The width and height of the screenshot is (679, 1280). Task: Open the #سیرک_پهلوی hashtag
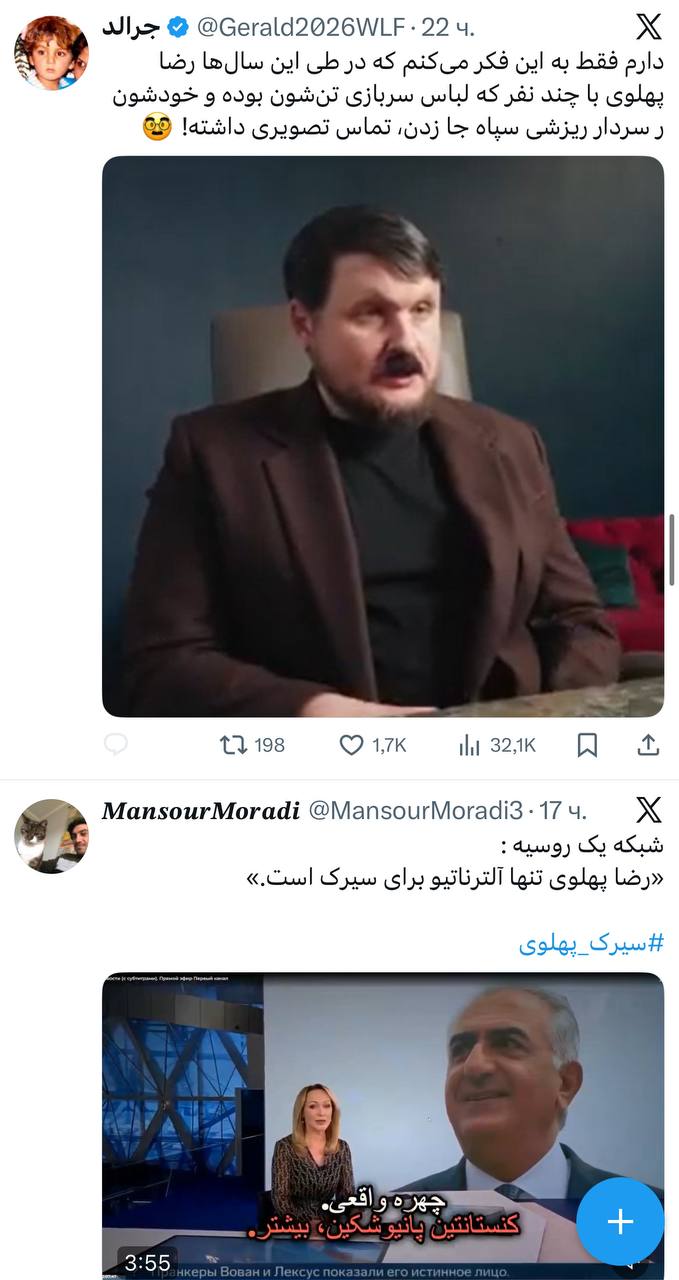click(x=591, y=942)
